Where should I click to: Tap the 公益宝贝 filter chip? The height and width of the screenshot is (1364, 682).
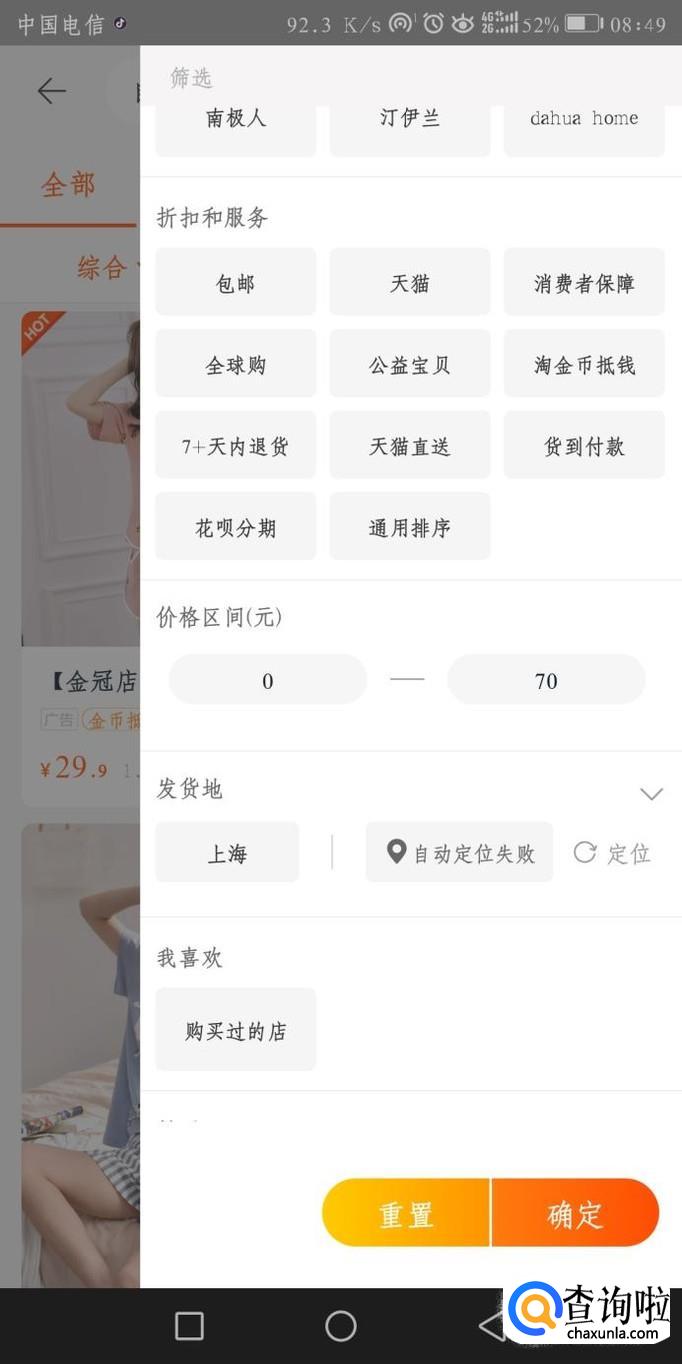(410, 364)
